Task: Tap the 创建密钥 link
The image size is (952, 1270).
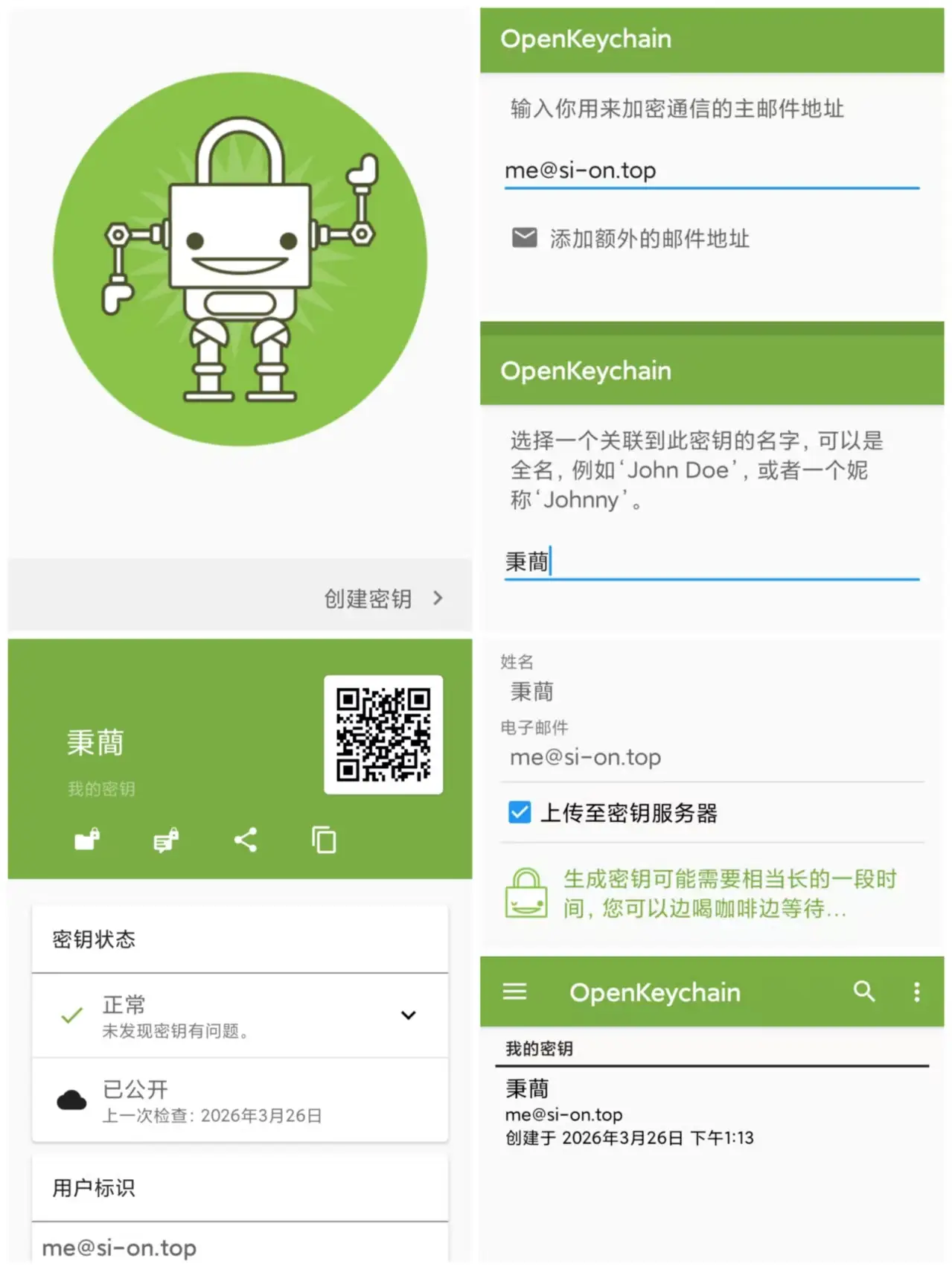Action: coord(370,598)
